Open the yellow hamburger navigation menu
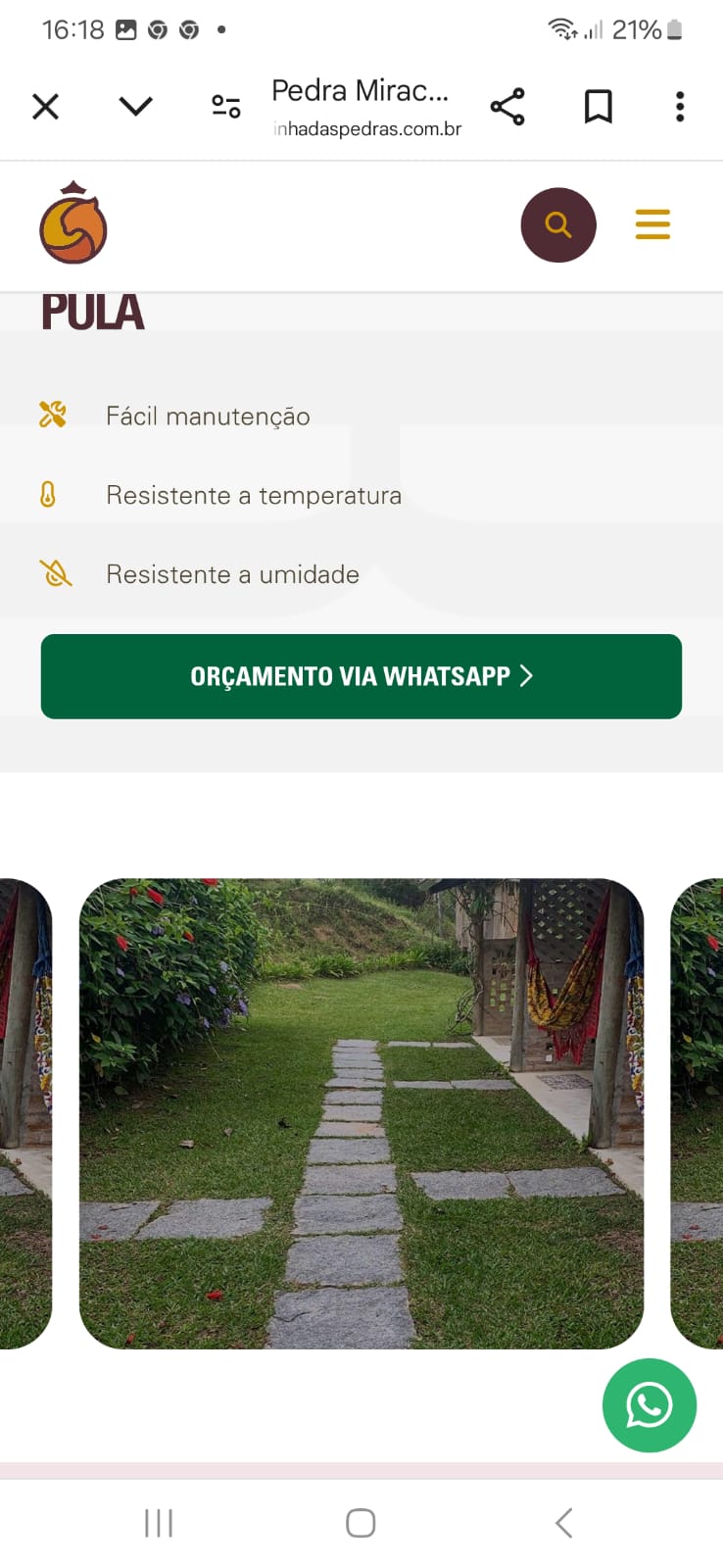Image resolution: width=723 pixels, height=1568 pixels. click(652, 224)
